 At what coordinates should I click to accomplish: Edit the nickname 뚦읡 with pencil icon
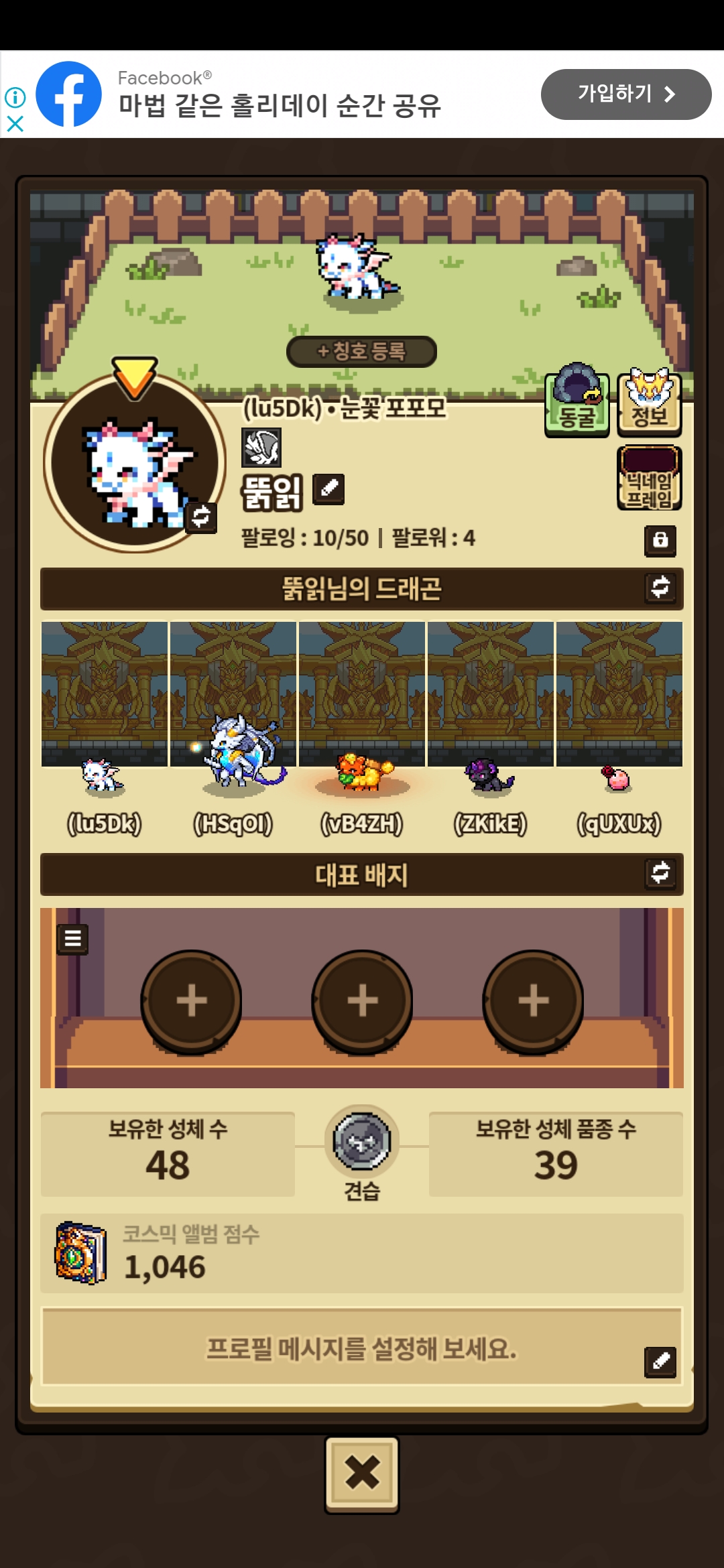[x=328, y=488]
